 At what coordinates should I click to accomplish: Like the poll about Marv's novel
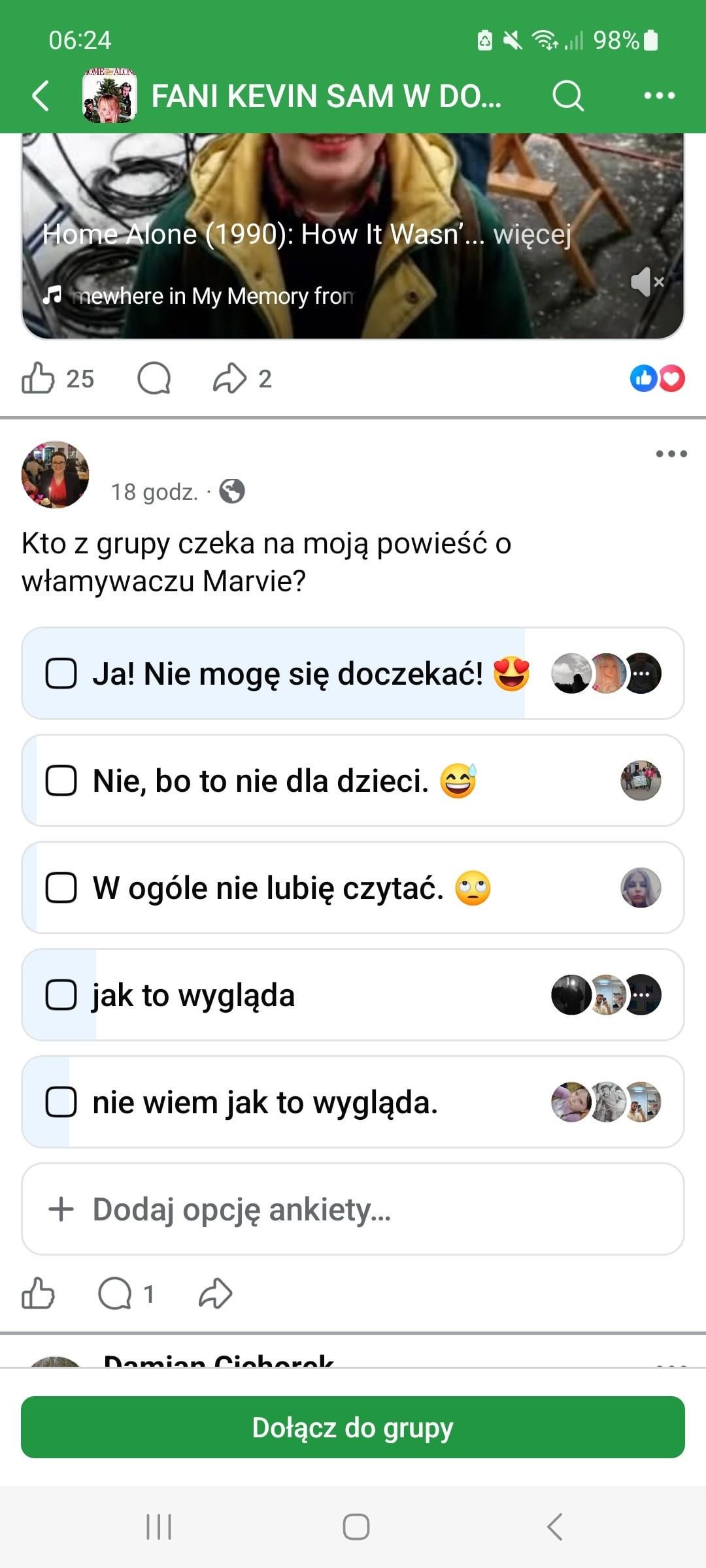coord(39,1294)
